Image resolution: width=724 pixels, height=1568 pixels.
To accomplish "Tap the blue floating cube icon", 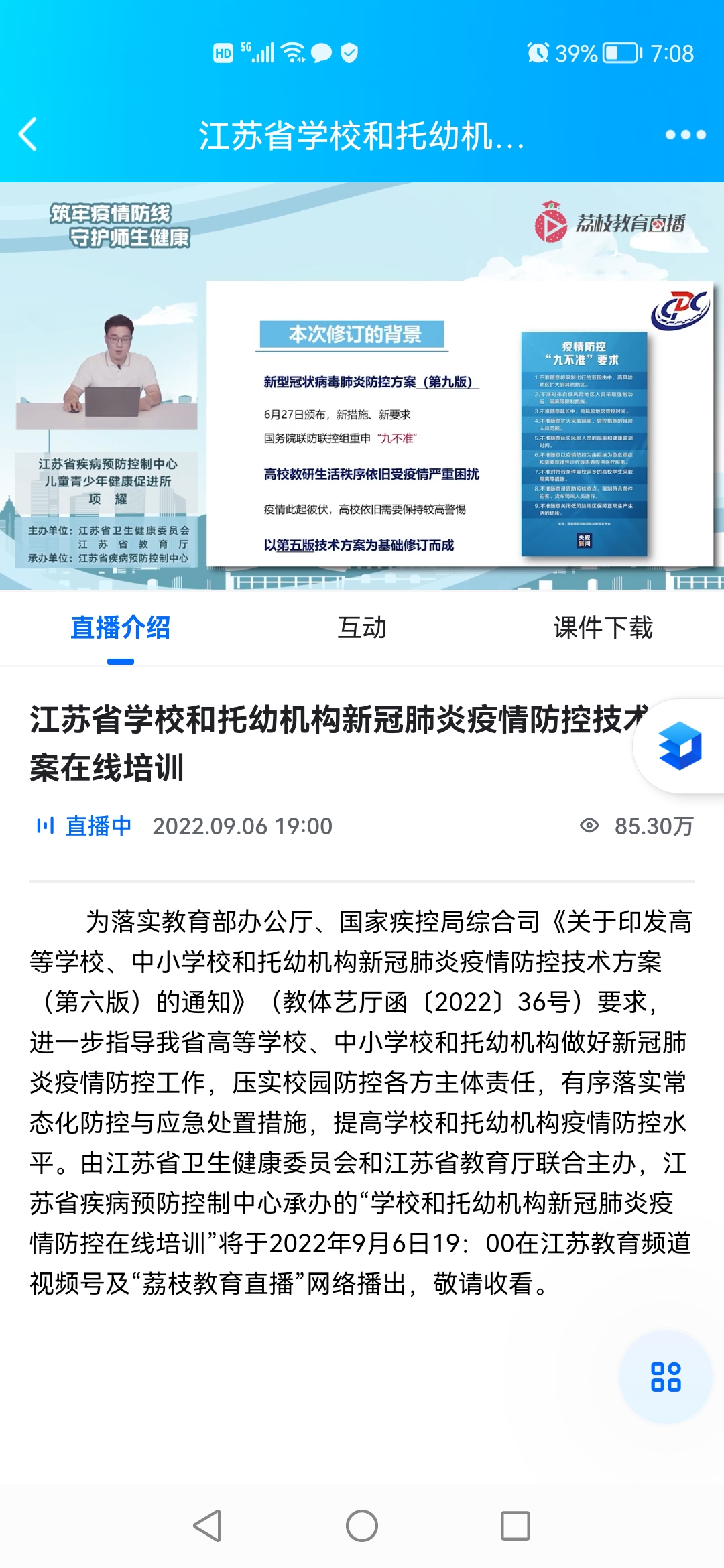I will (680, 745).
